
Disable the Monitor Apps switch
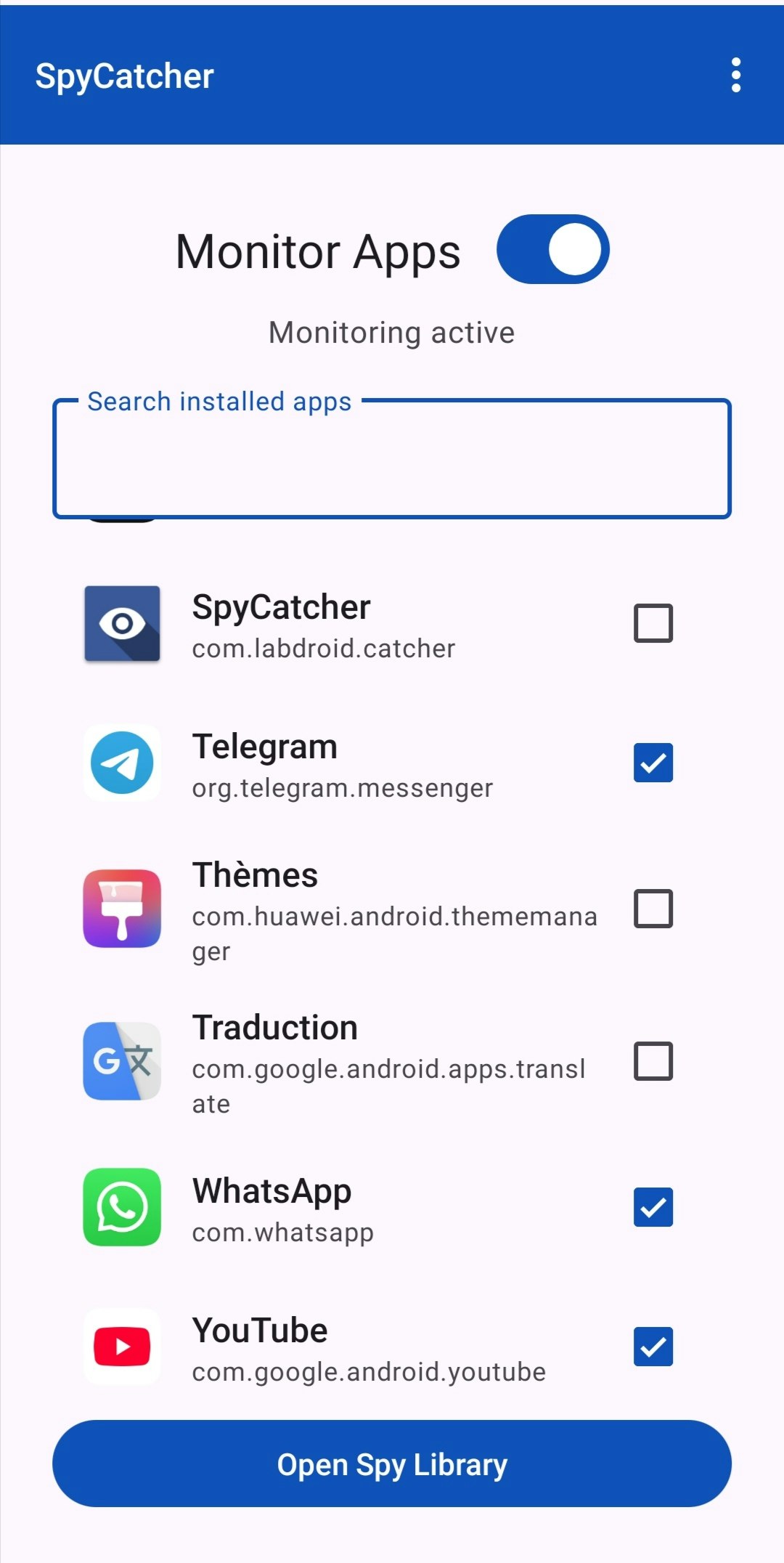(x=552, y=249)
